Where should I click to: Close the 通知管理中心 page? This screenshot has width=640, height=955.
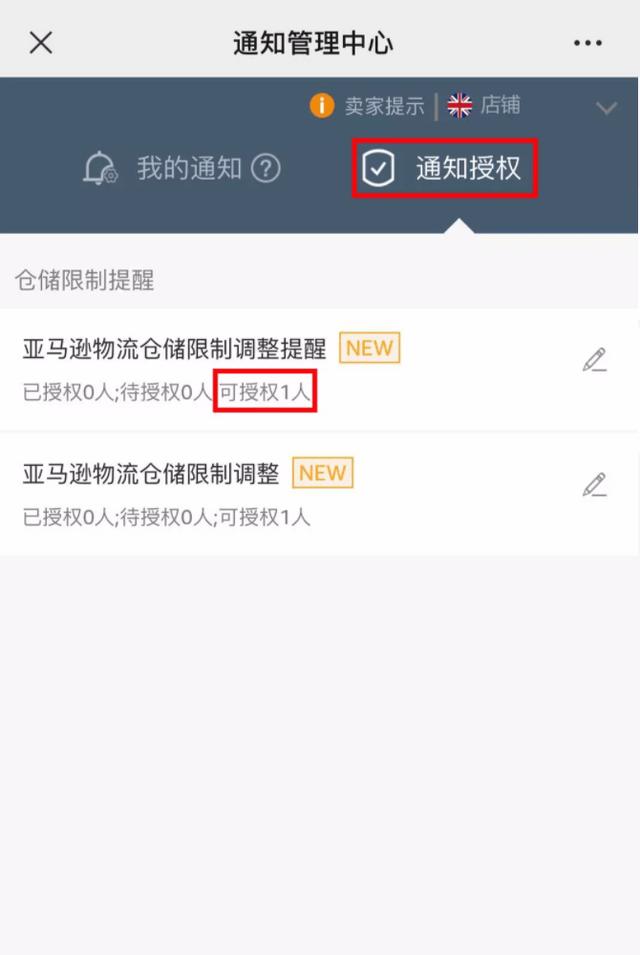tap(41, 42)
